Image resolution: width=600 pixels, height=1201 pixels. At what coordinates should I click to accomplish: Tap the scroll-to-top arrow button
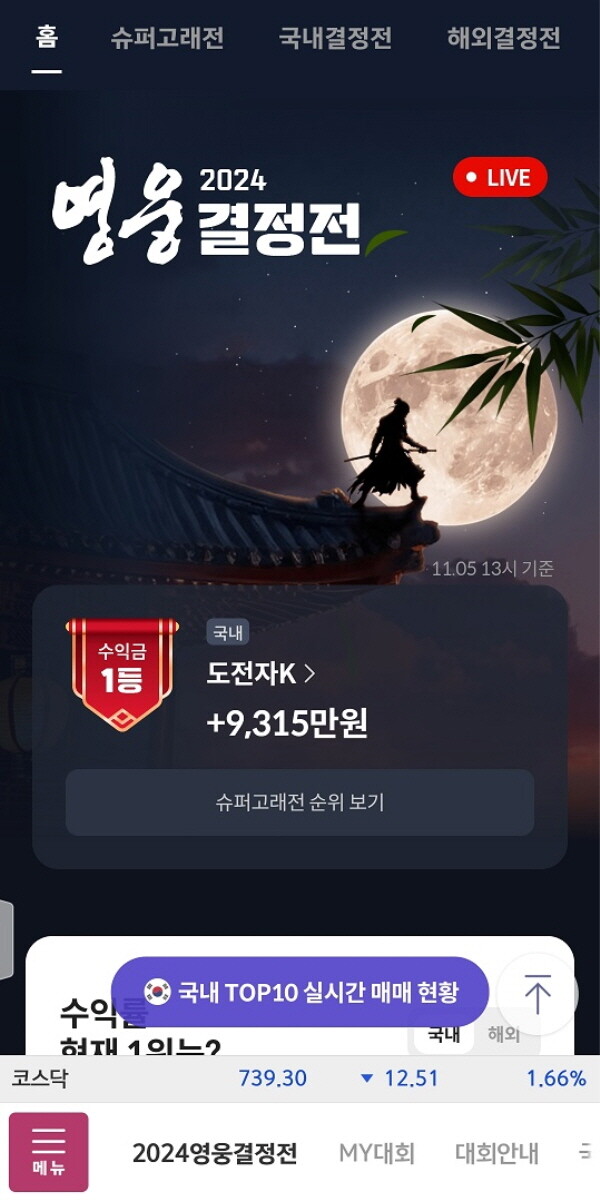click(537, 995)
